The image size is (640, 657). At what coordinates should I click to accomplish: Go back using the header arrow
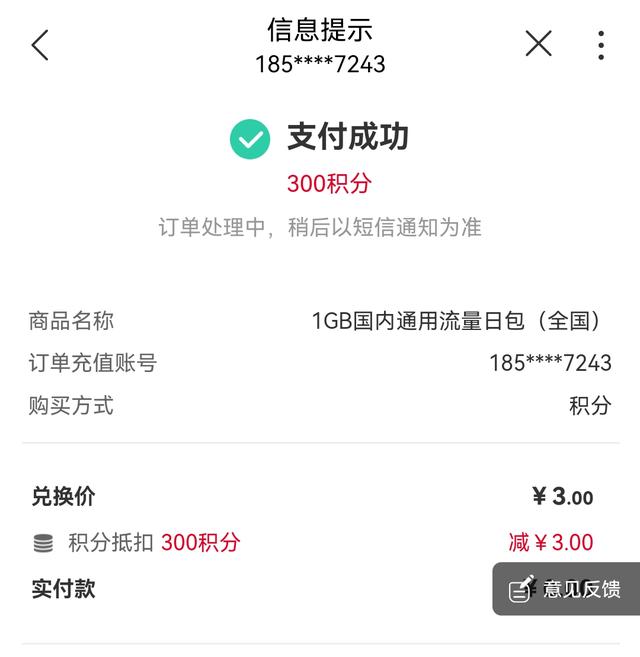tap(40, 45)
